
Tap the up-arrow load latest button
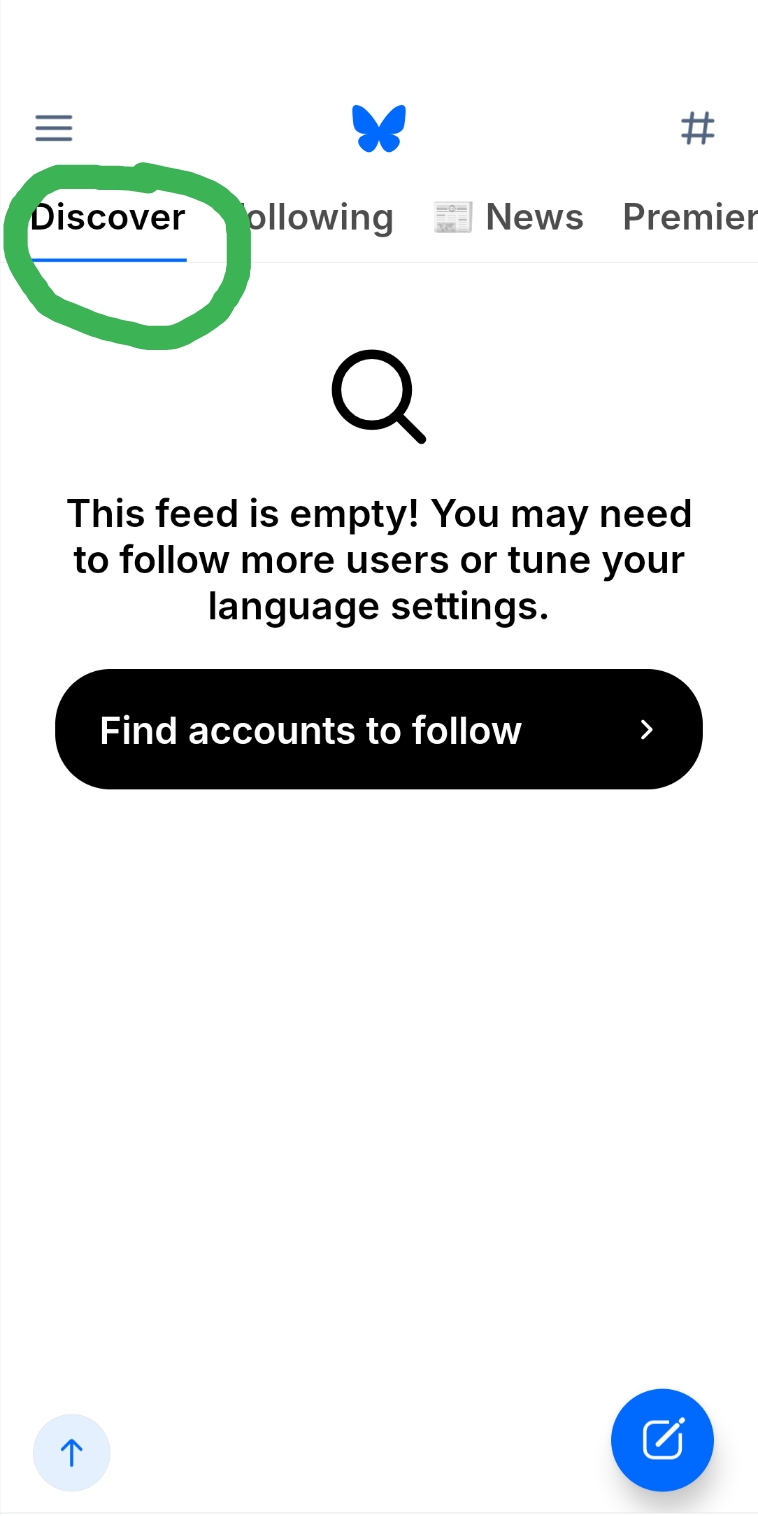point(71,1452)
